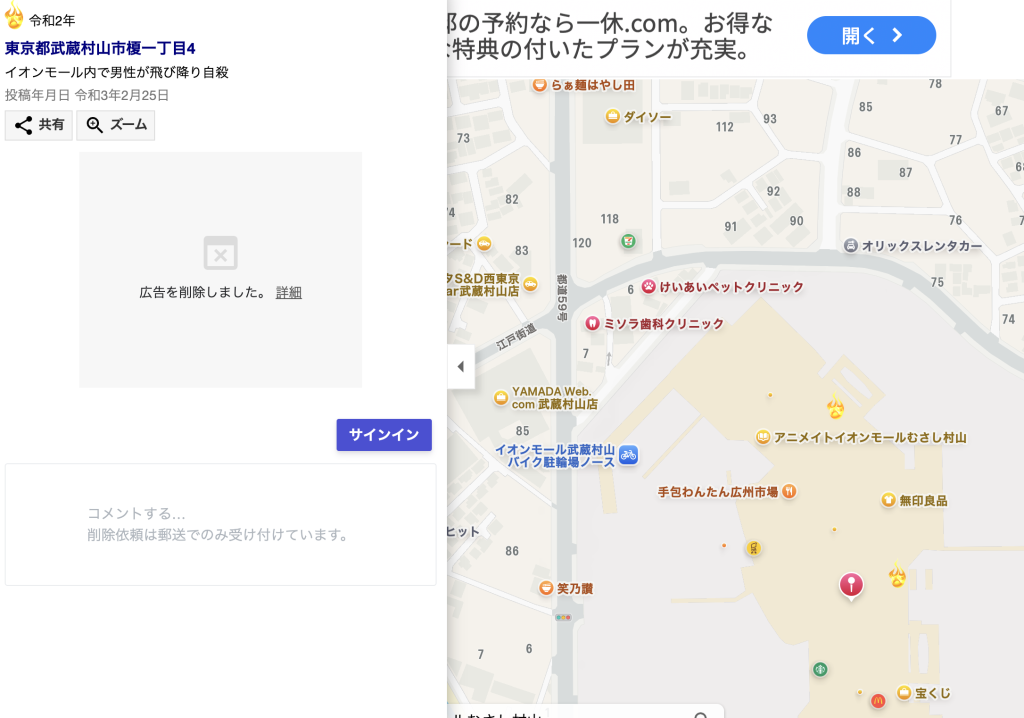Tap the ズーム zoom button

coord(116,125)
